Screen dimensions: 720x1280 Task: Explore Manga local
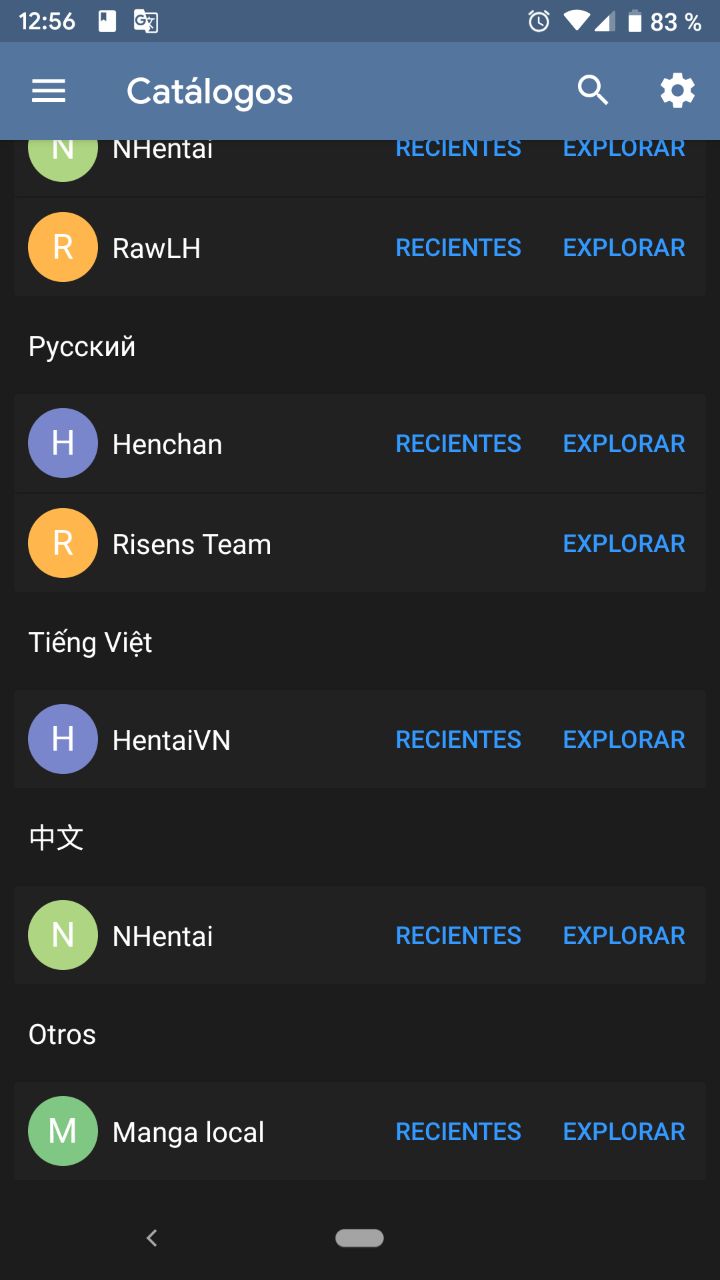(624, 1132)
